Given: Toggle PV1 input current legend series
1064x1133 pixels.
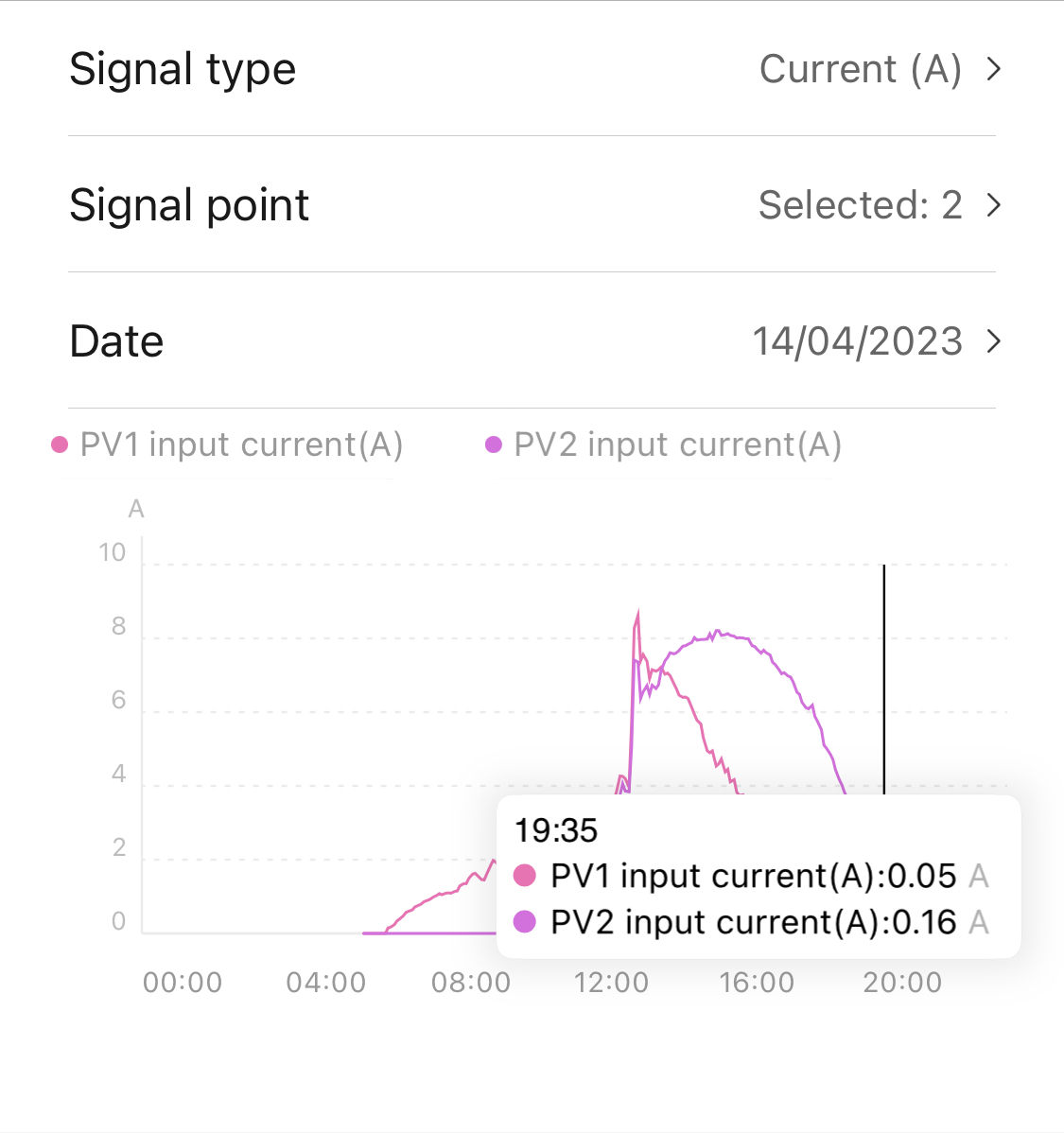Looking at the screenshot, I should [229, 444].
